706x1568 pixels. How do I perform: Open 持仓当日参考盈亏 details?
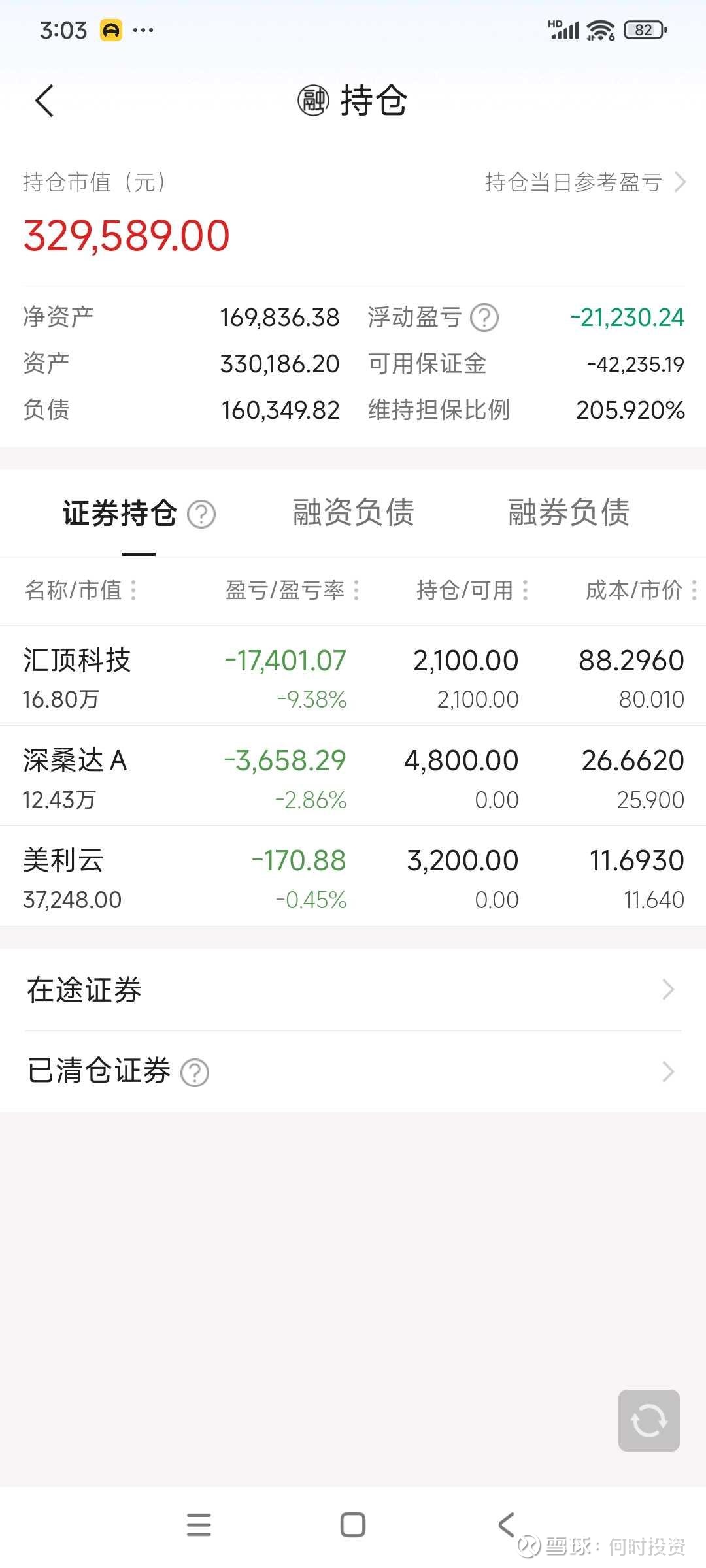coord(585,182)
